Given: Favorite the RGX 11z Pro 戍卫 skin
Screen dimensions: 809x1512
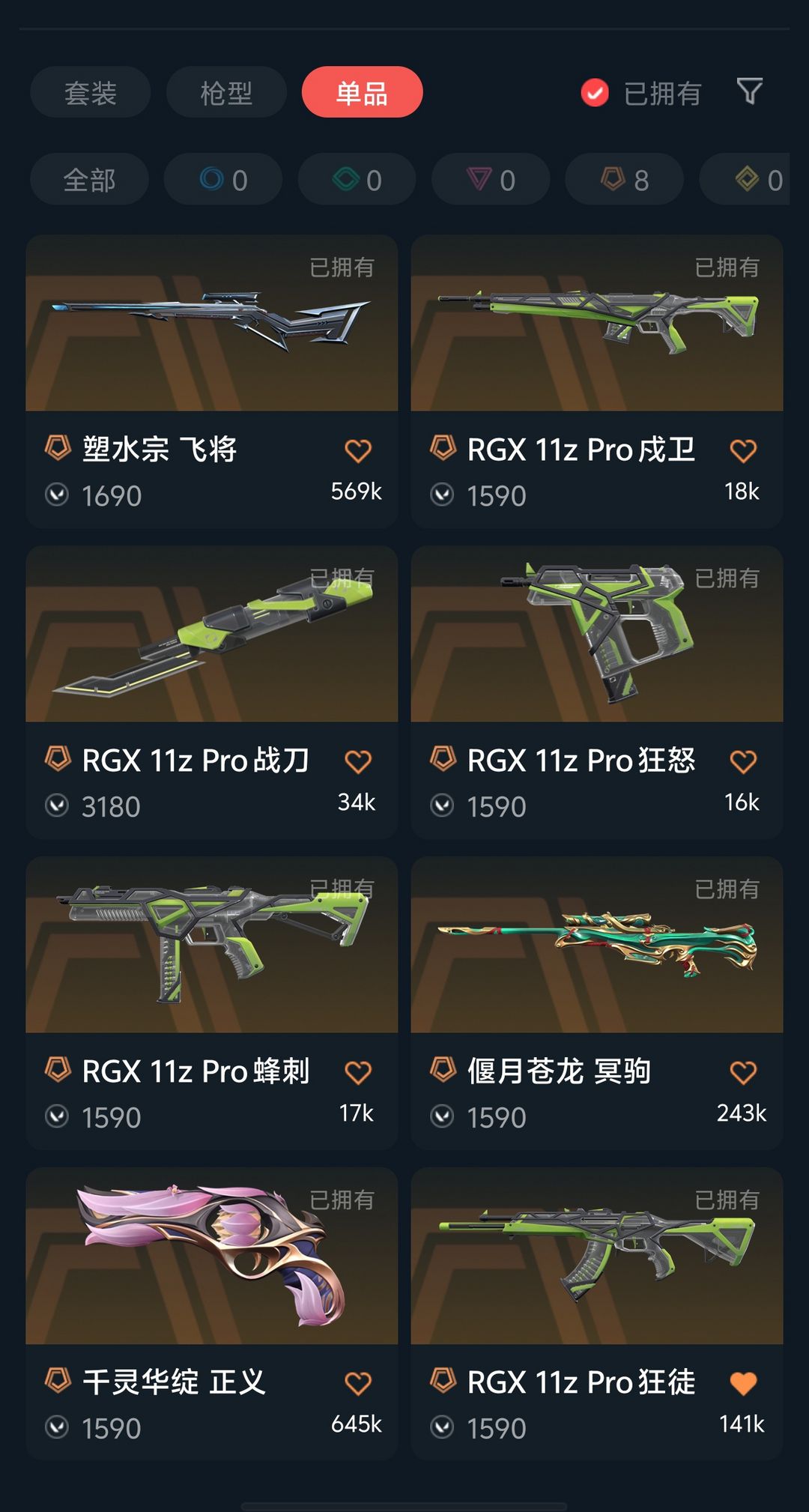Looking at the screenshot, I should point(743,450).
